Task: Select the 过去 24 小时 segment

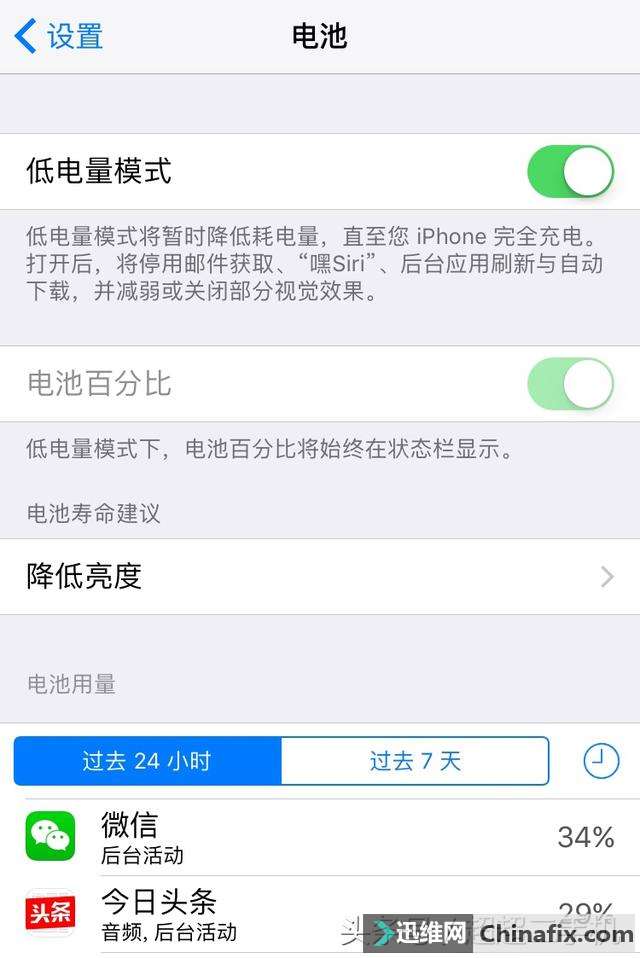Action: [147, 761]
